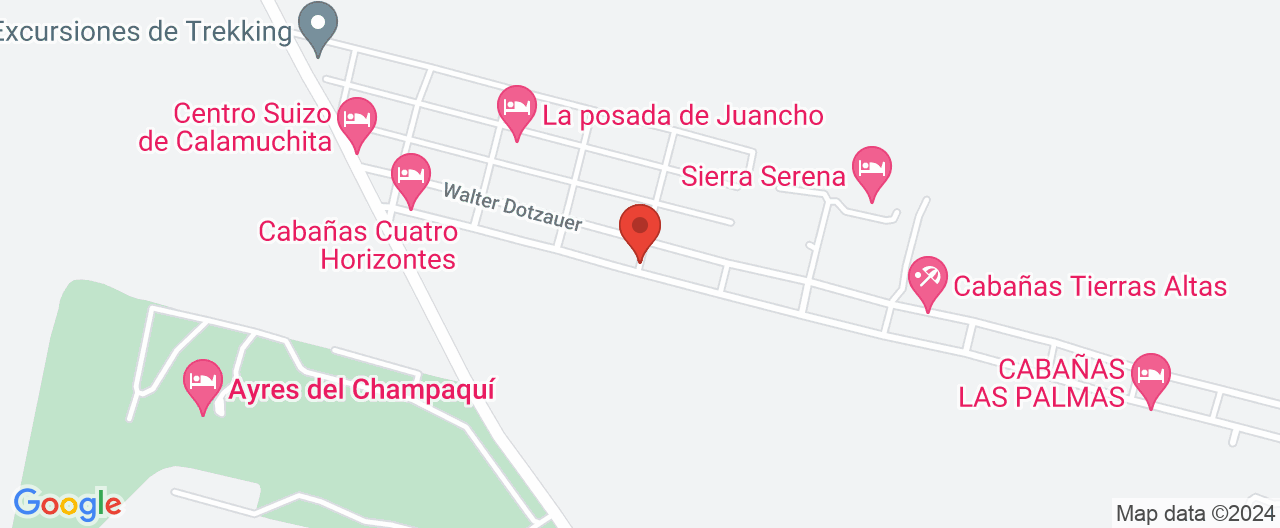Select the Sierra Serena hotel pin
This screenshot has width=1280, height=528.
871,171
